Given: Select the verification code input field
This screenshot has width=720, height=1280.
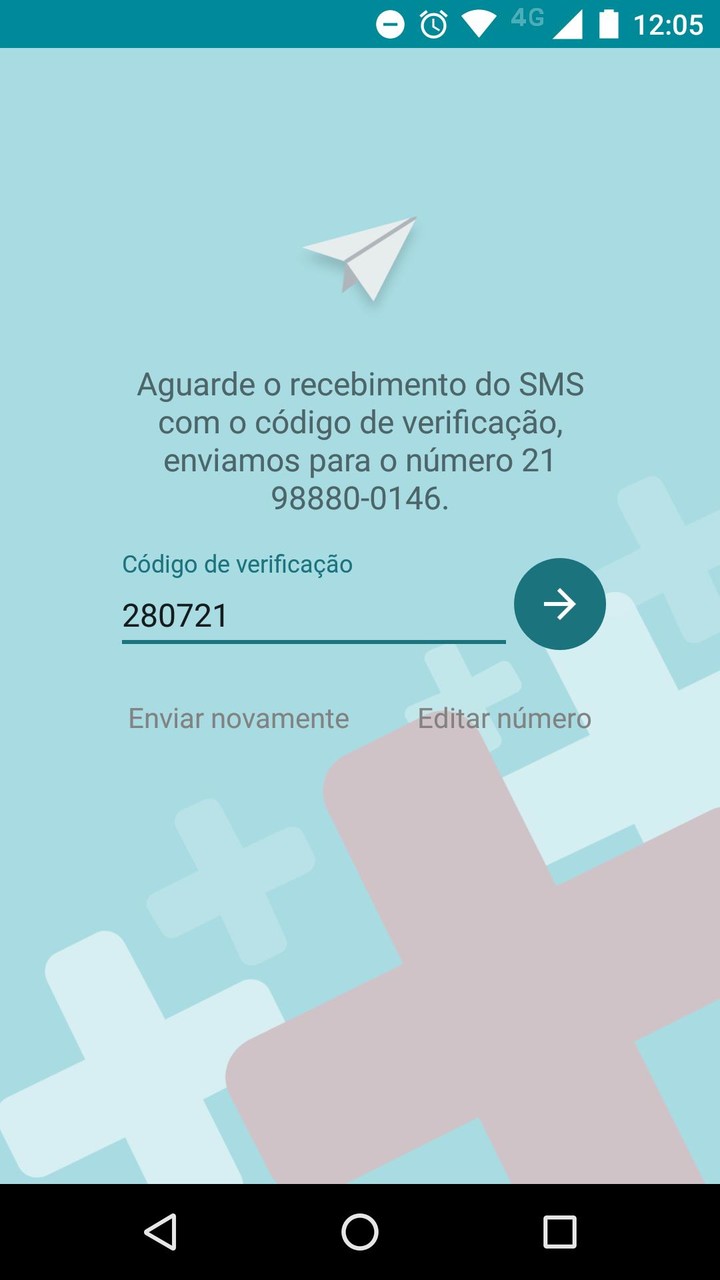Looking at the screenshot, I should pyautogui.click(x=310, y=615).
